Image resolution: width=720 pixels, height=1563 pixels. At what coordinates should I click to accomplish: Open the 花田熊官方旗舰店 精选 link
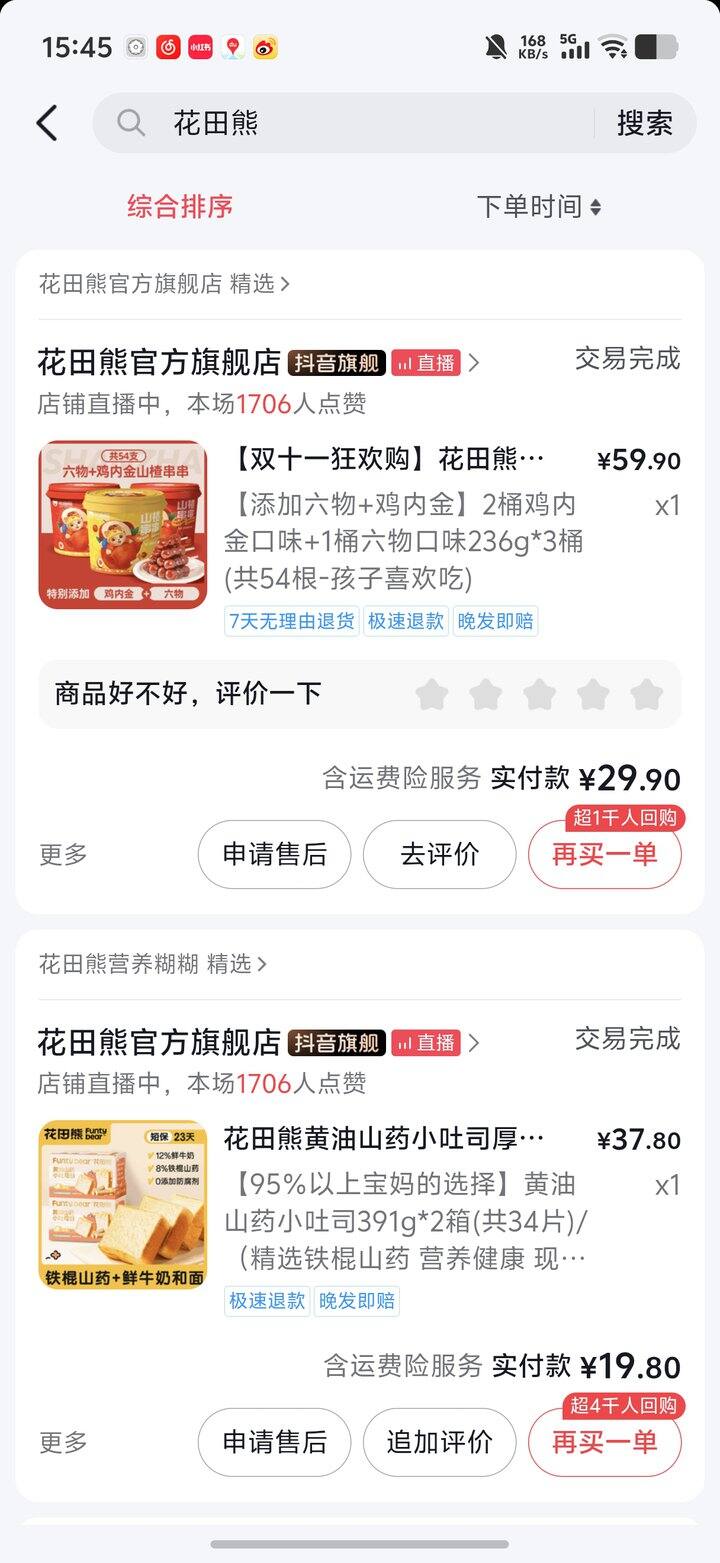click(x=164, y=284)
